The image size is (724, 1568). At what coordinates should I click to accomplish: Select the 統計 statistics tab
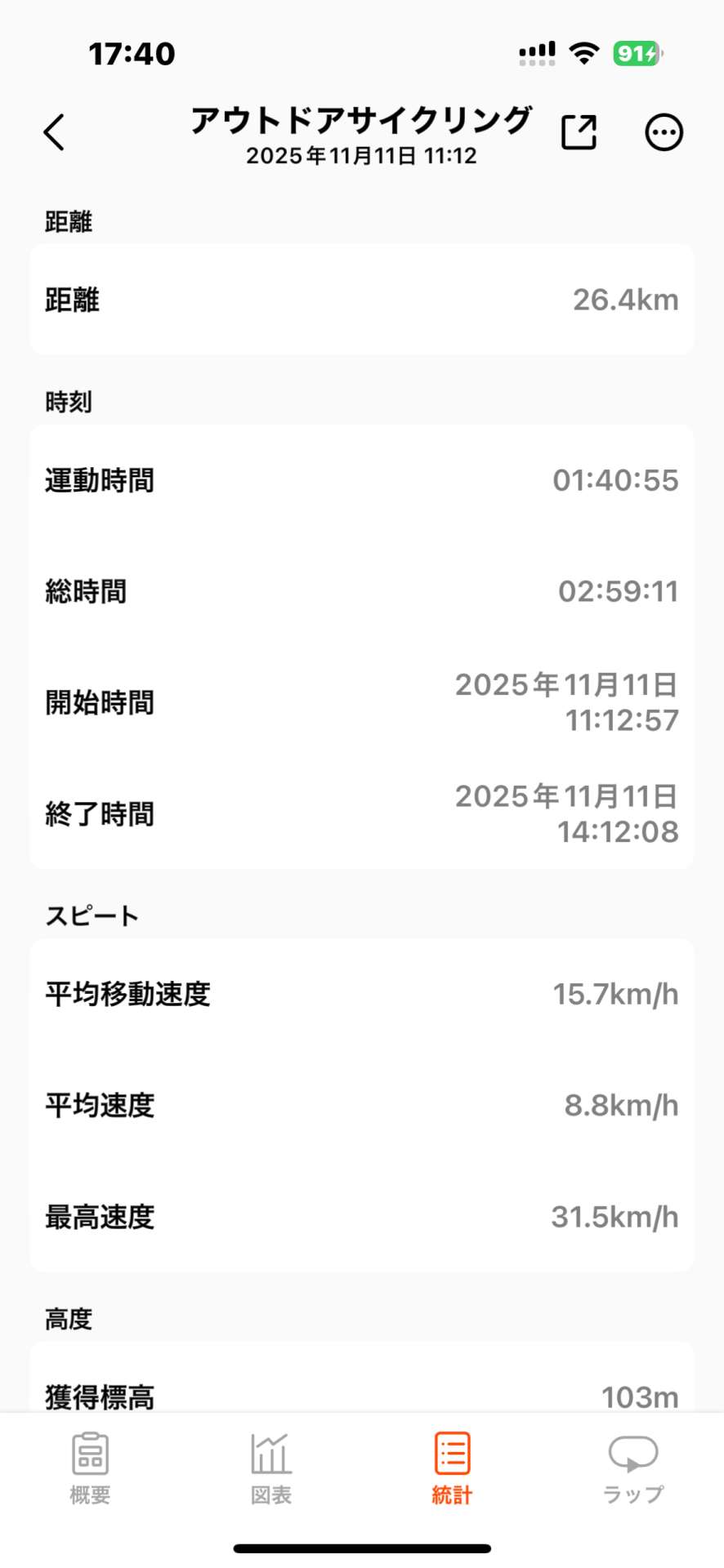[x=452, y=1468]
